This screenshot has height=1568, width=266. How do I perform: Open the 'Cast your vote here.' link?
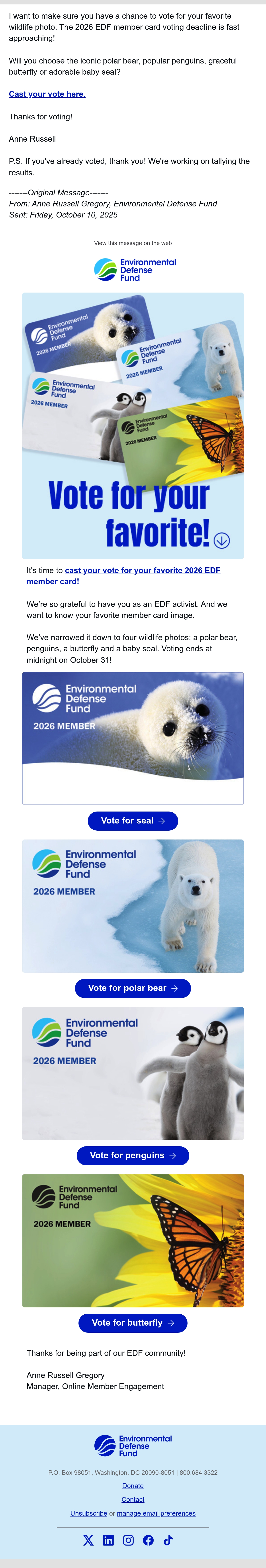(x=47, y=94)
